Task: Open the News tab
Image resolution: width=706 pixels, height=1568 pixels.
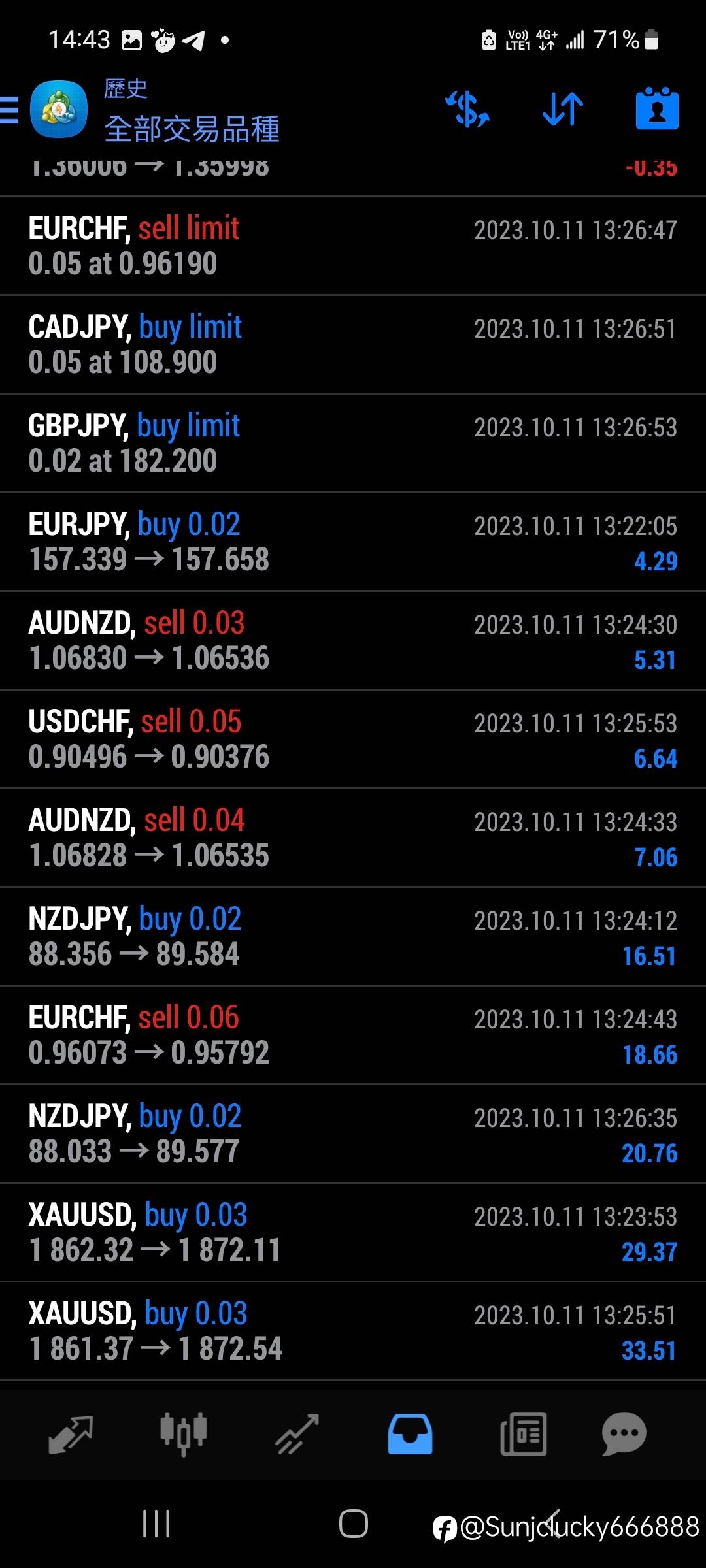Action: point(524,1434)
